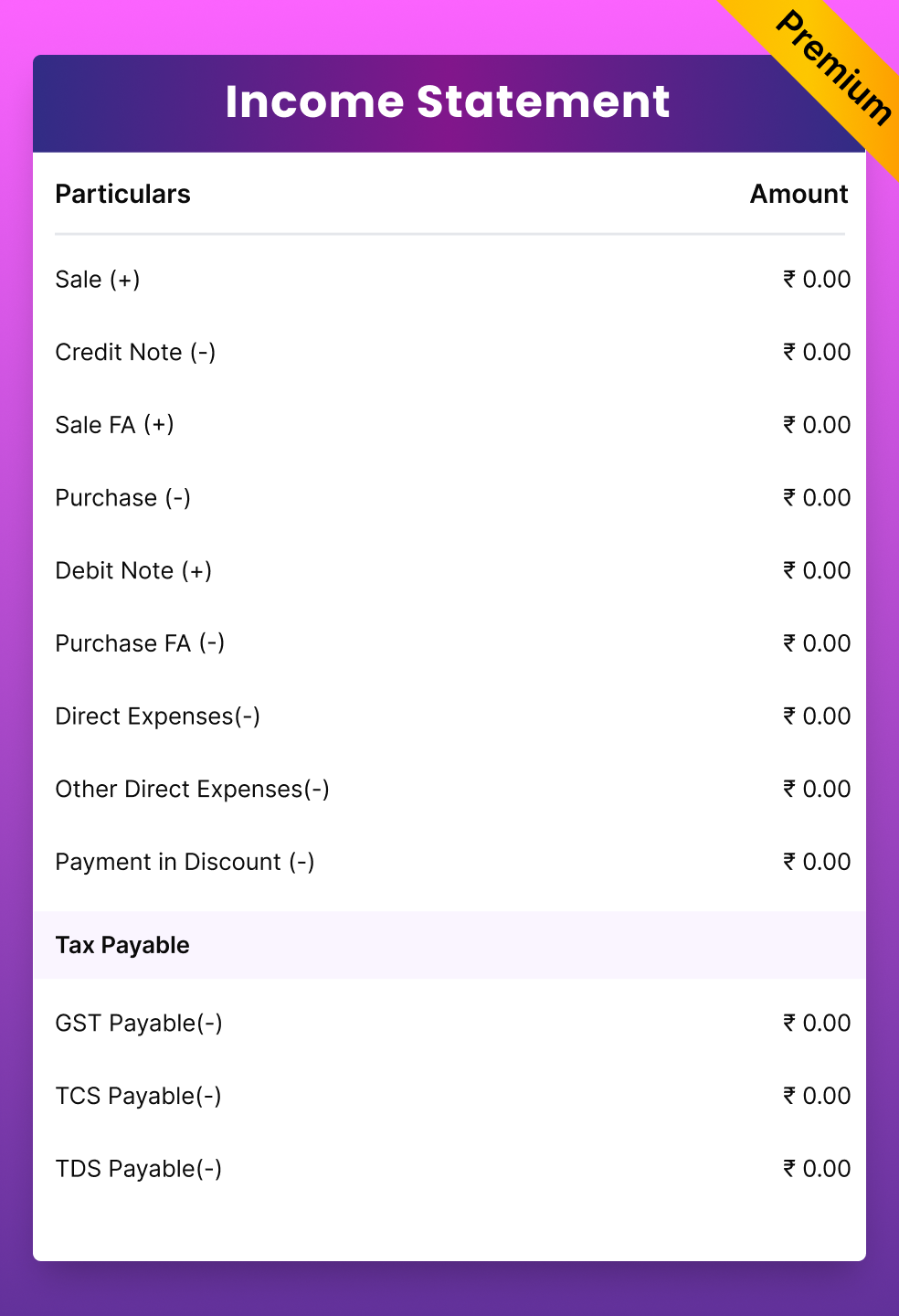Click the amount value for GST Payable
This screenshot has width=899, height=1316.
click(x=816, y=1023)
